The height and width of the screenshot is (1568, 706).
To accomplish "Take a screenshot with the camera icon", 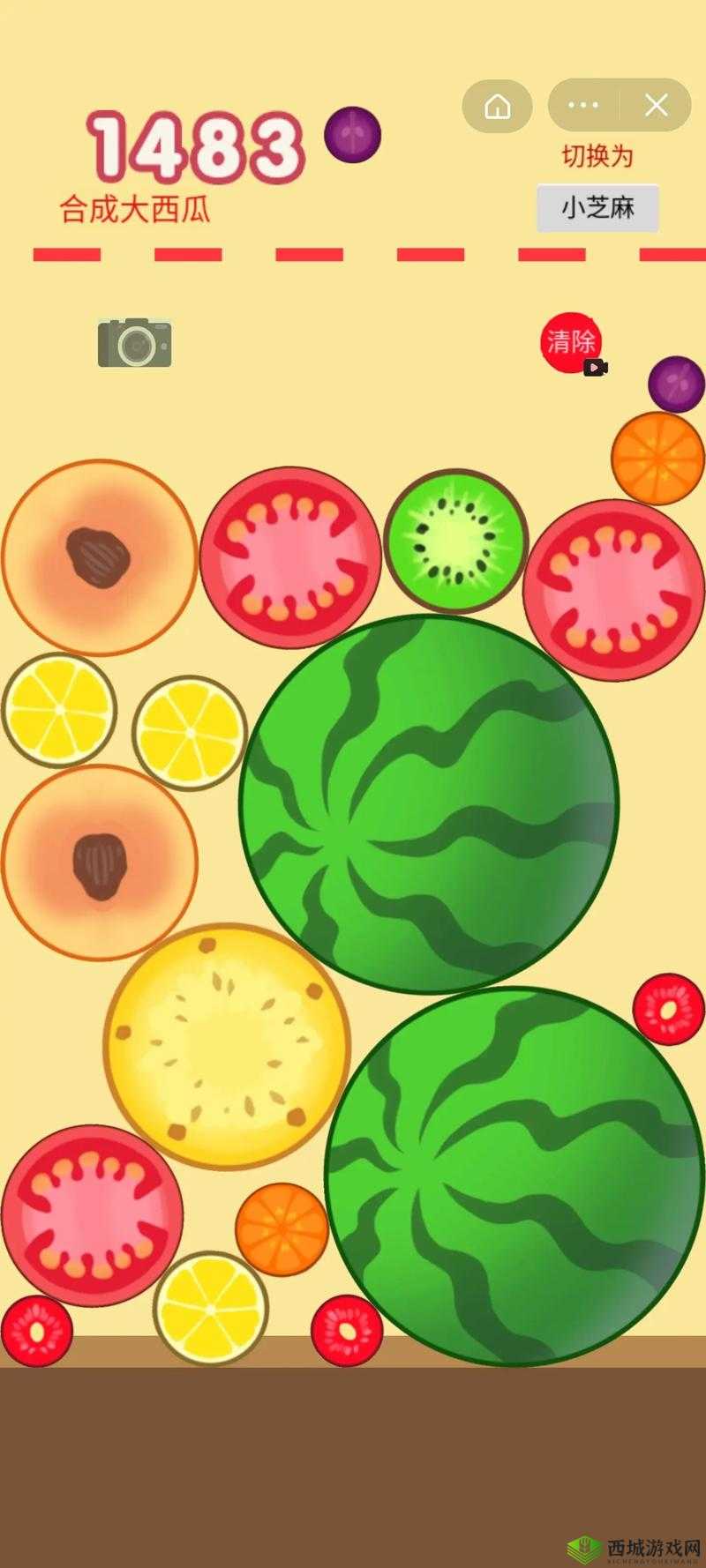I will [134, 342].
